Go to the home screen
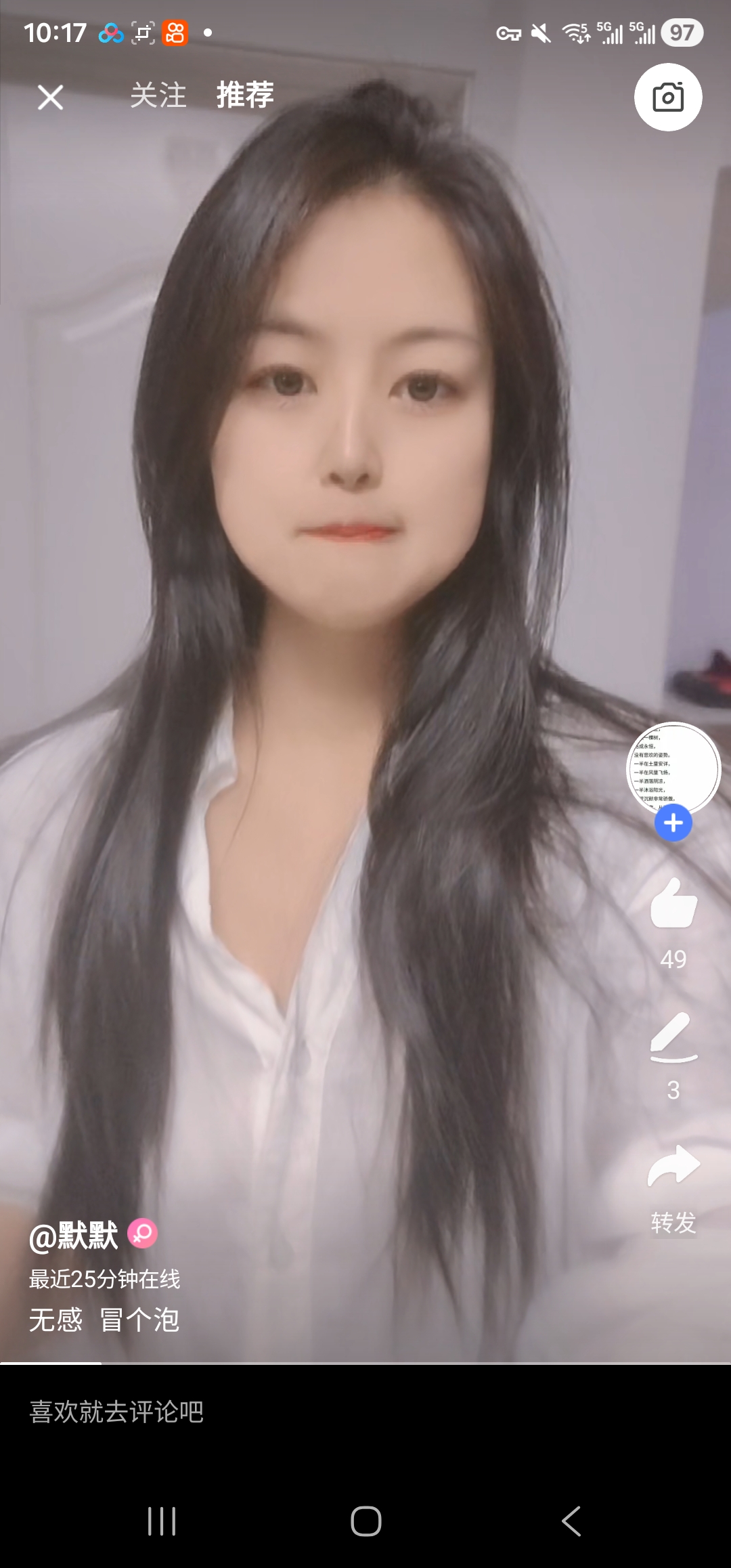Viewport: 731px width, 1568px height. [x=365, y=1521]
